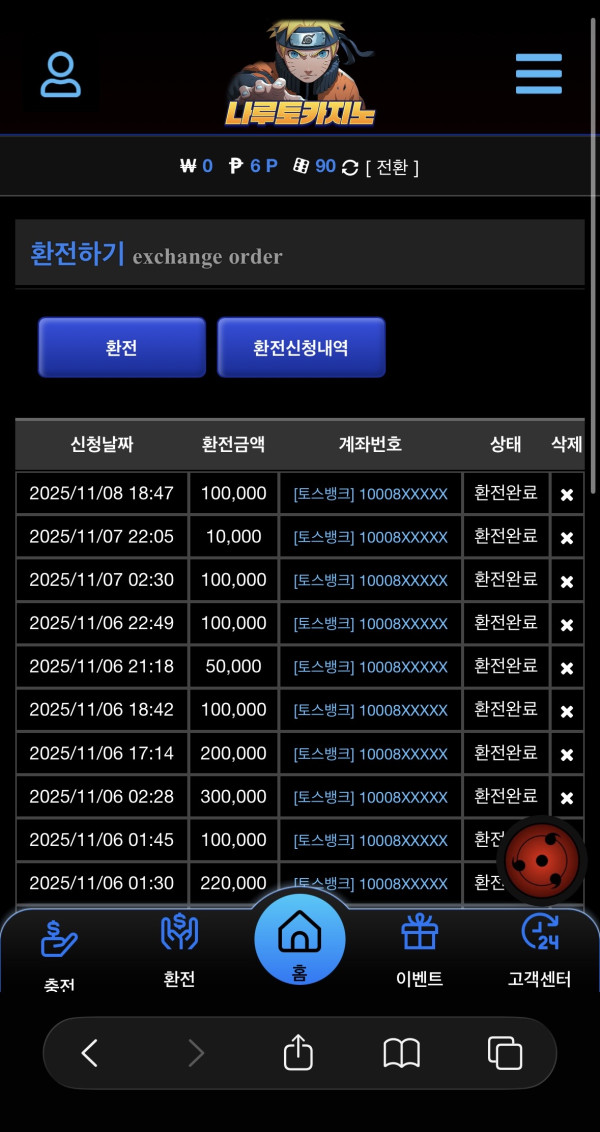600x1132 pixels.
Task: Remove the 2025/11/07 02:30 entry
Action: coord(567,582)
